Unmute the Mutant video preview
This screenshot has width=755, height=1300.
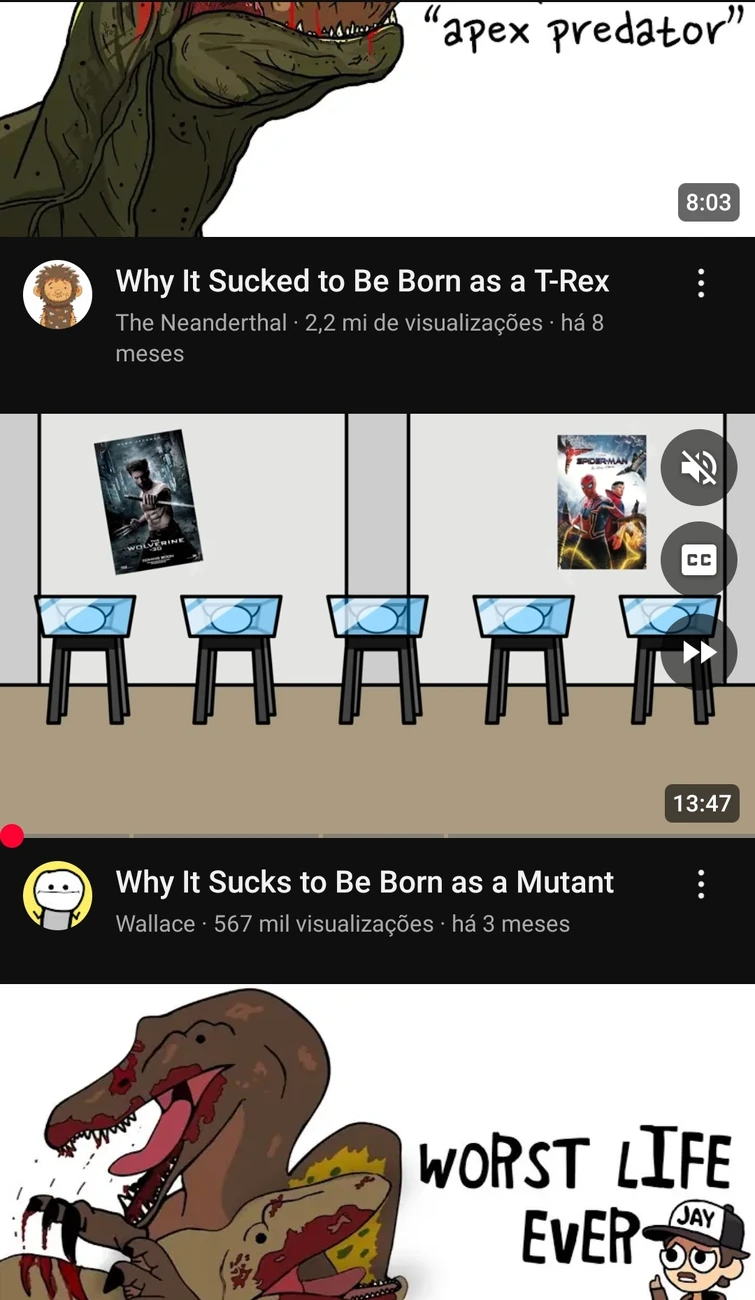click(x=698, y=467)
